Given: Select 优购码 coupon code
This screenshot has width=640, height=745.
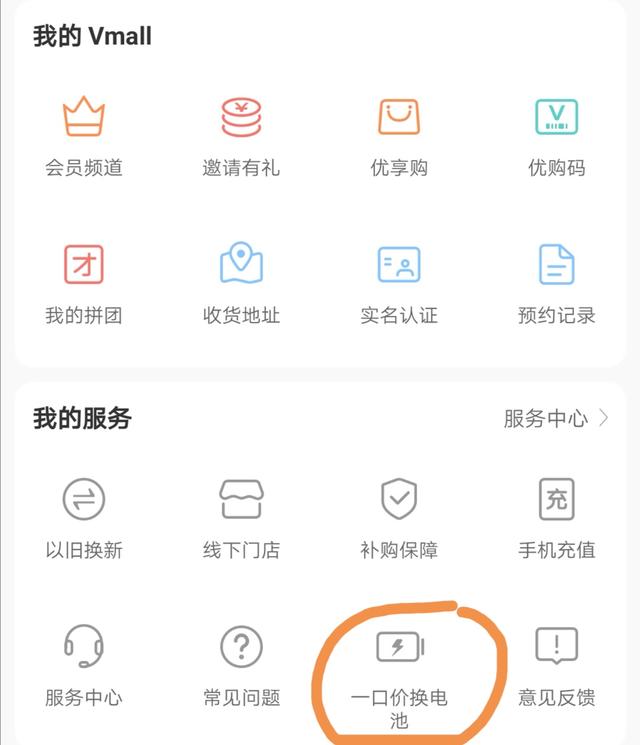Looking at the screenshot, I should pos(556,137).
